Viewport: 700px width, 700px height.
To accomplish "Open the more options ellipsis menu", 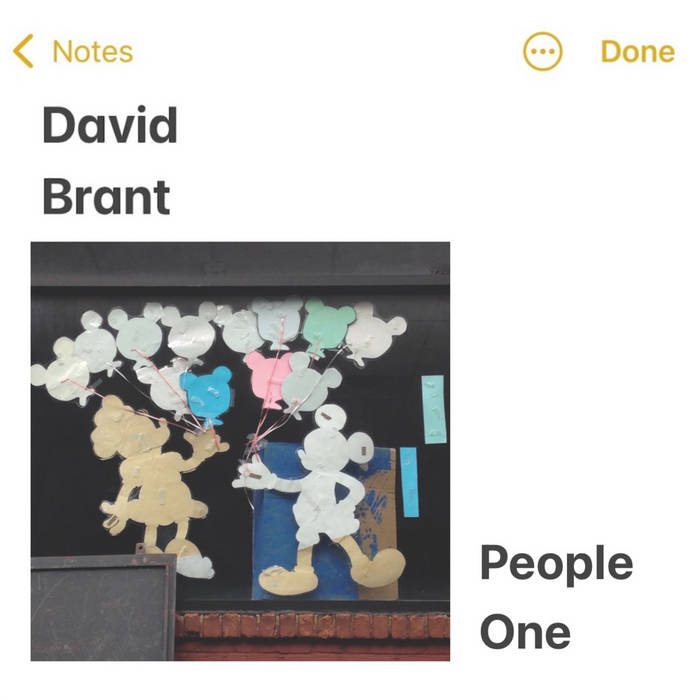I will (x=543, y=51).
